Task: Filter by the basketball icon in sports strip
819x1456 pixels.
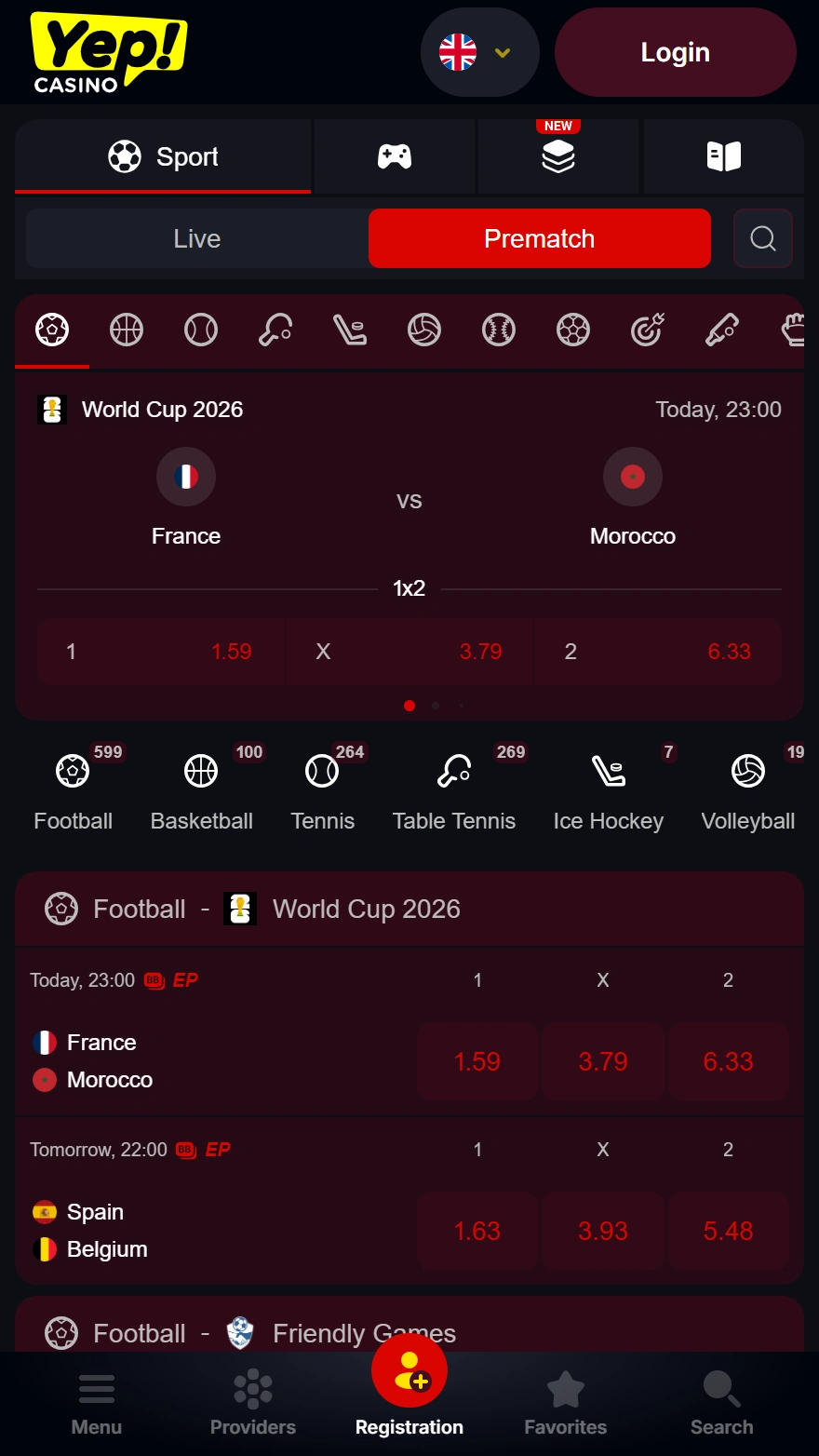Action: (x=127, y=330)
